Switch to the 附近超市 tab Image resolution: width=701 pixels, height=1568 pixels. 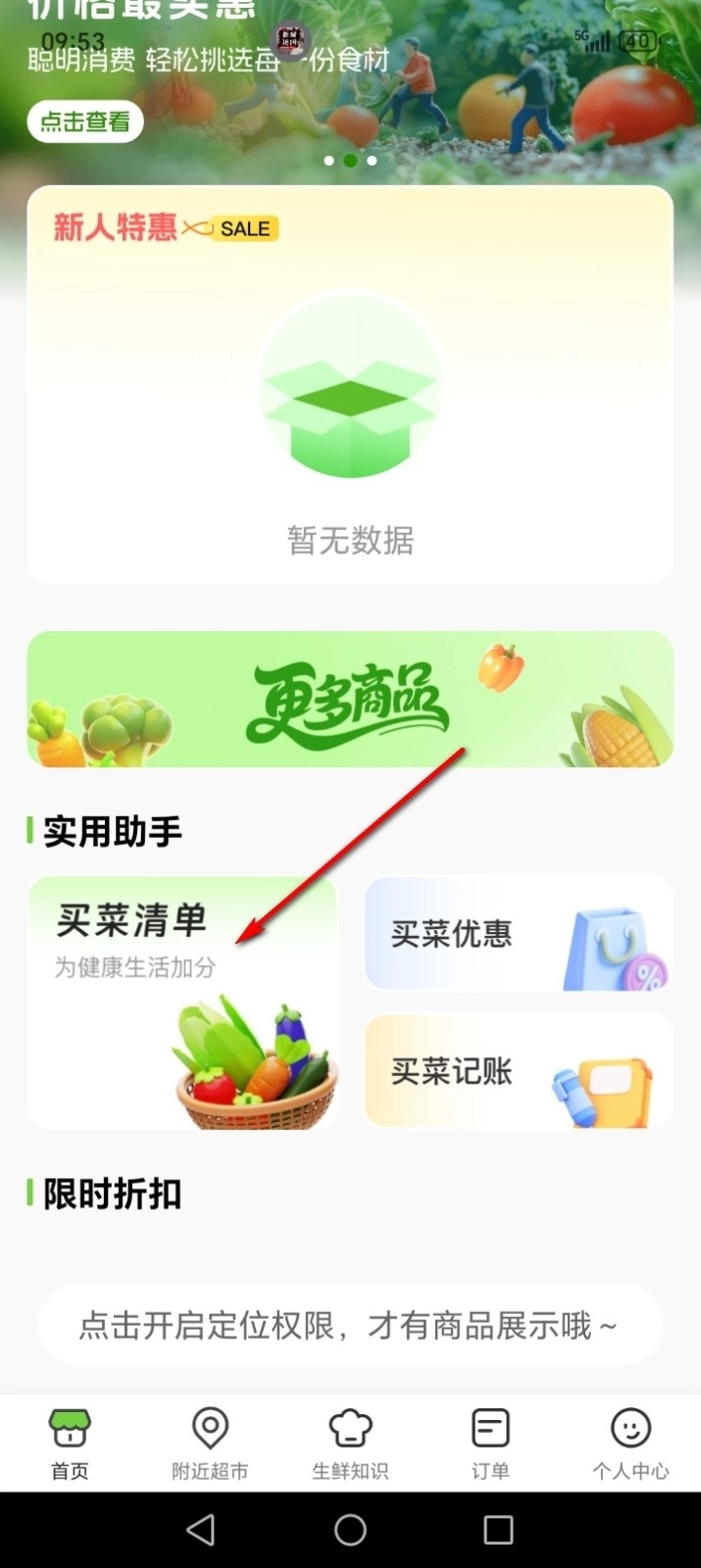pyautogui.click(x=210, y=1443)
